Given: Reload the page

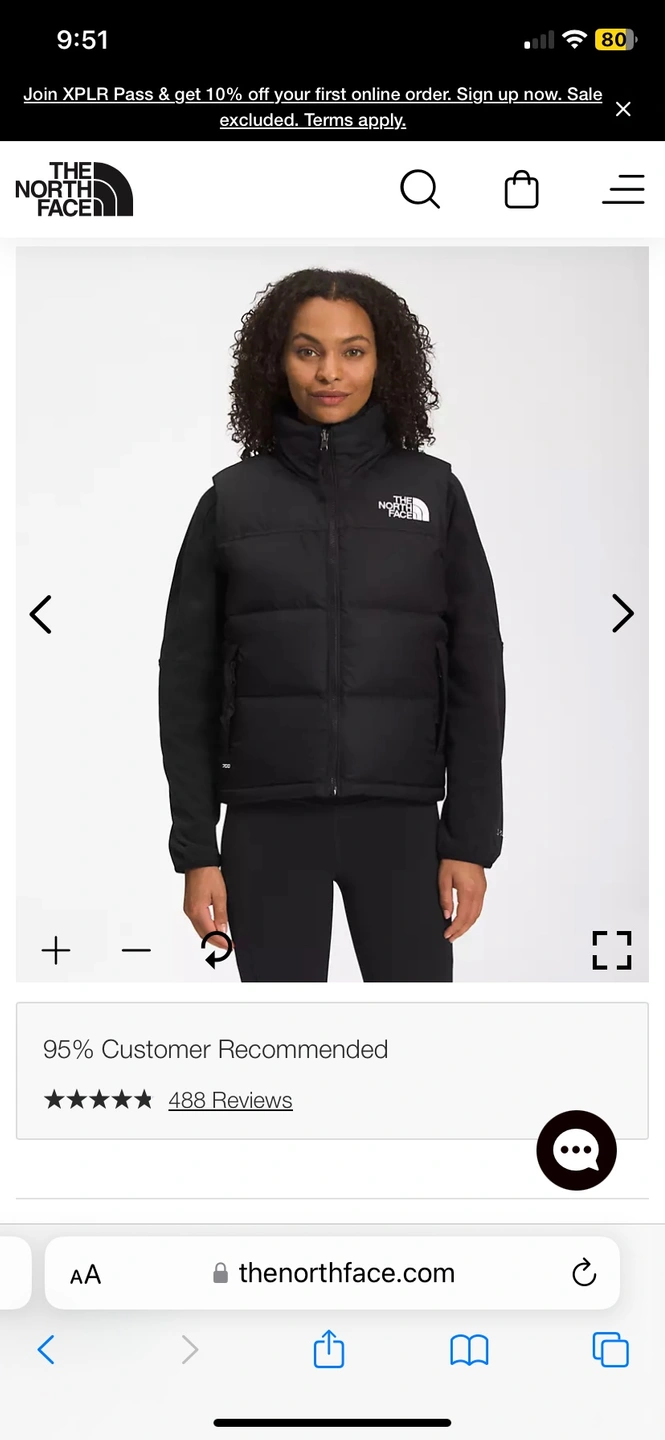Looking at the screenshot, I should pos(583,1273).
